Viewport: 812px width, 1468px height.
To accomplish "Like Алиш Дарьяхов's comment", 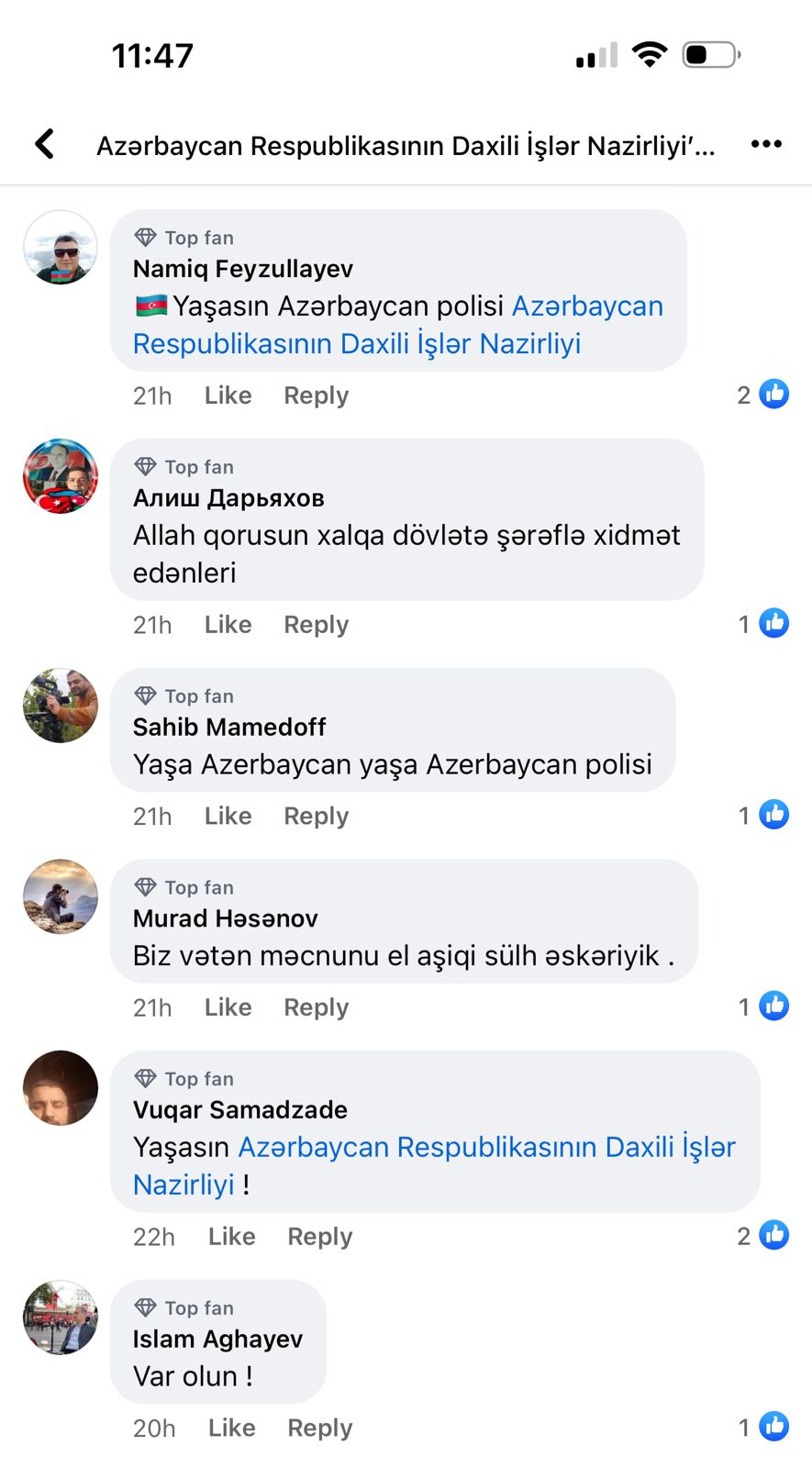I will pyautogui.click(x=228, y=625).
